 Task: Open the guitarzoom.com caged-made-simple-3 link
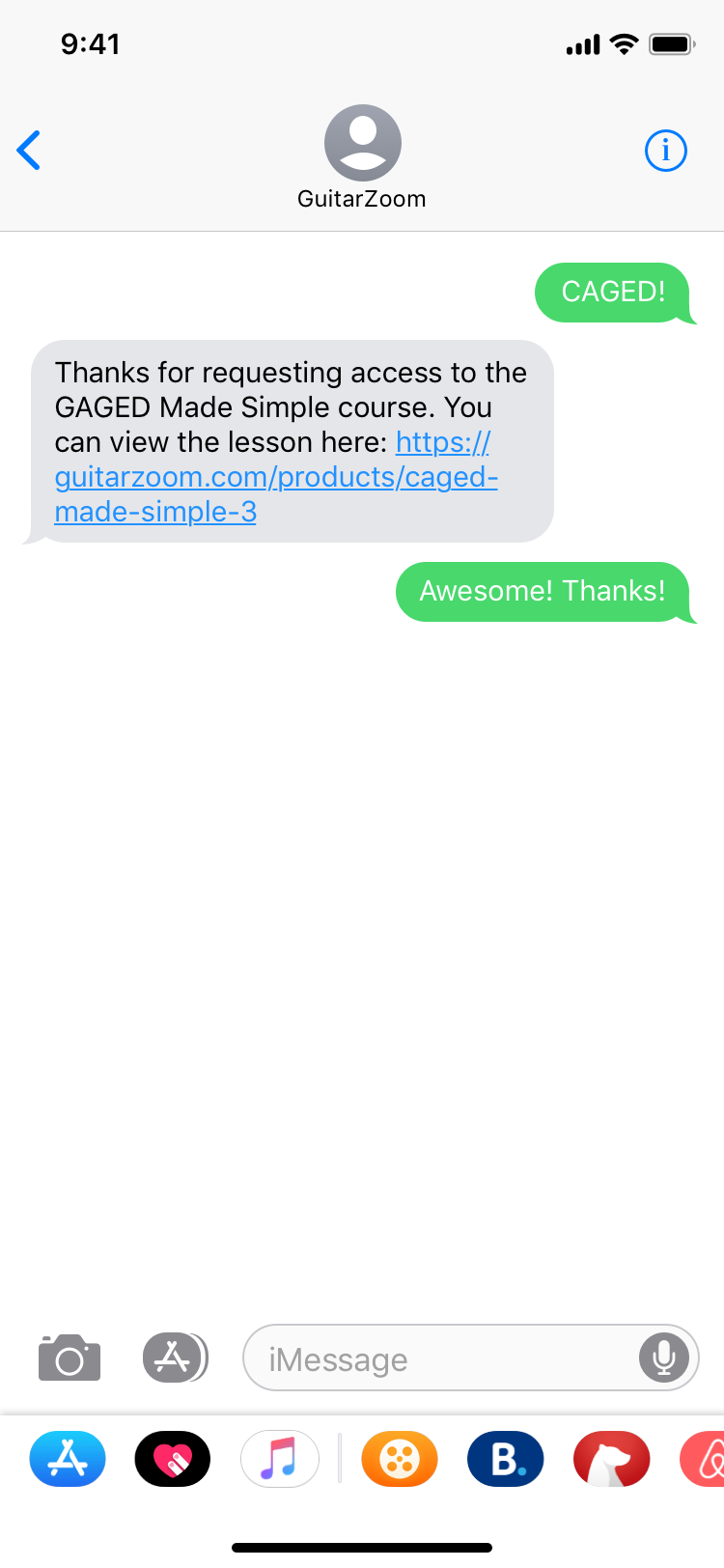point(276,477)
